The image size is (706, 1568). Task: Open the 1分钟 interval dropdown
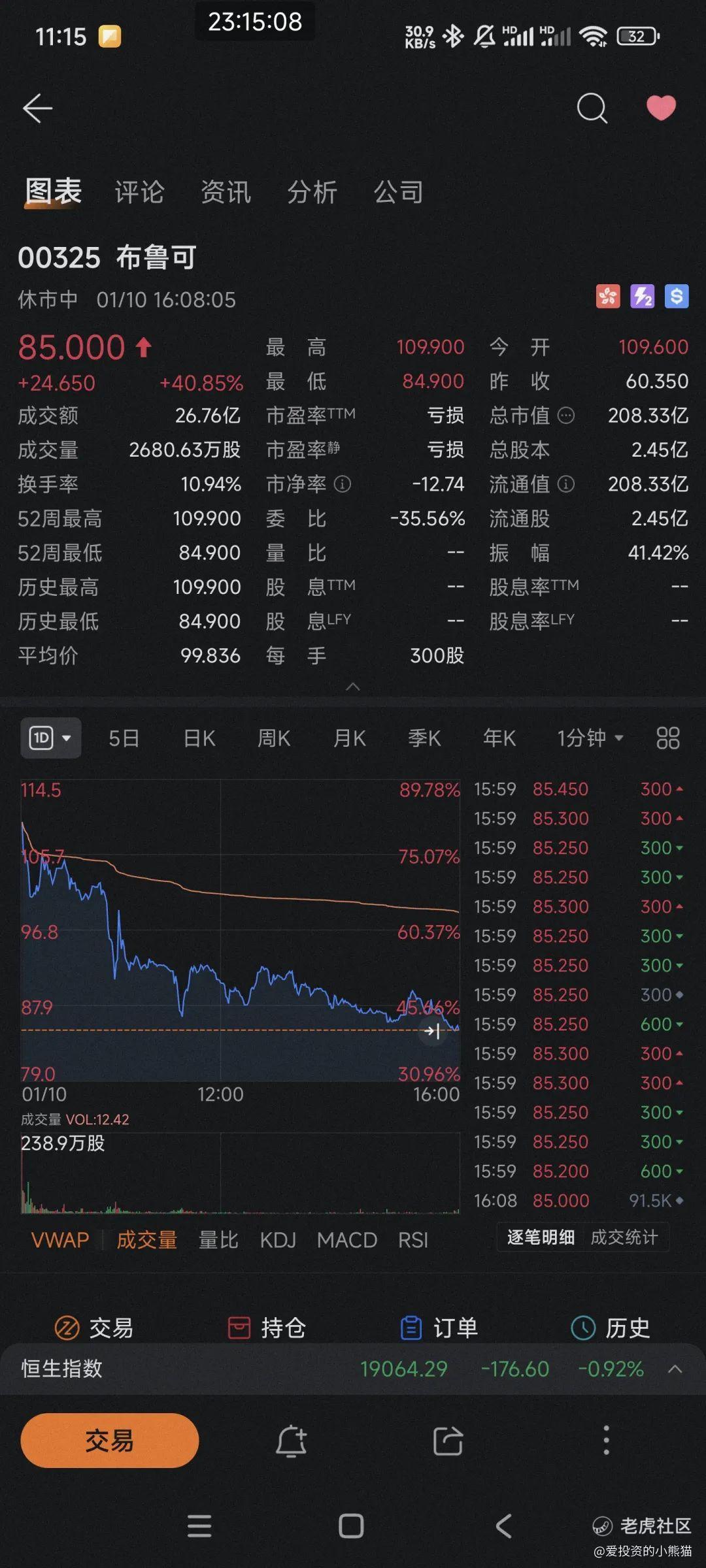pyautogui.click(x=590, y=738)
